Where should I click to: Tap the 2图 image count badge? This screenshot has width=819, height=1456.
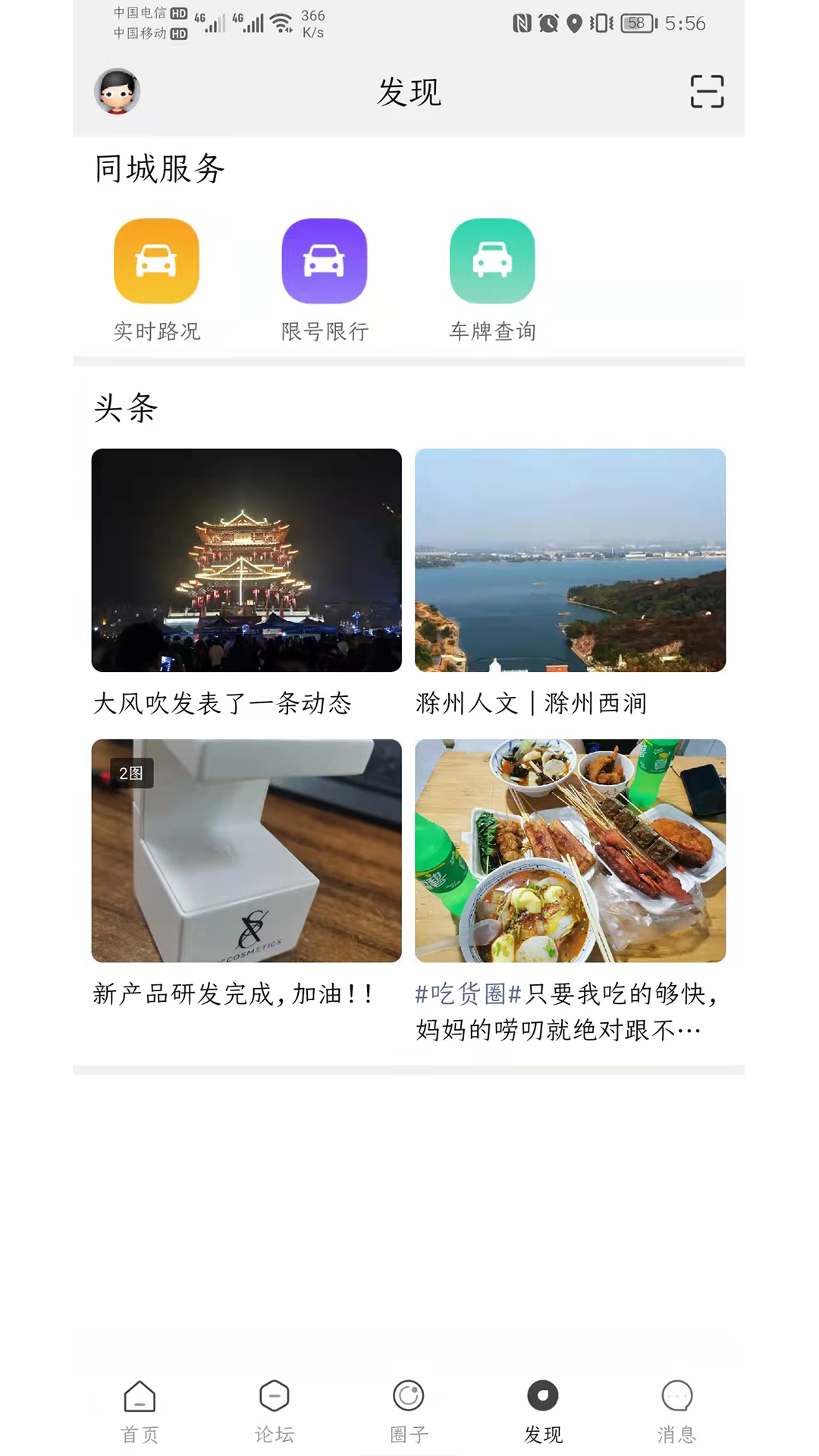point(130,774)
